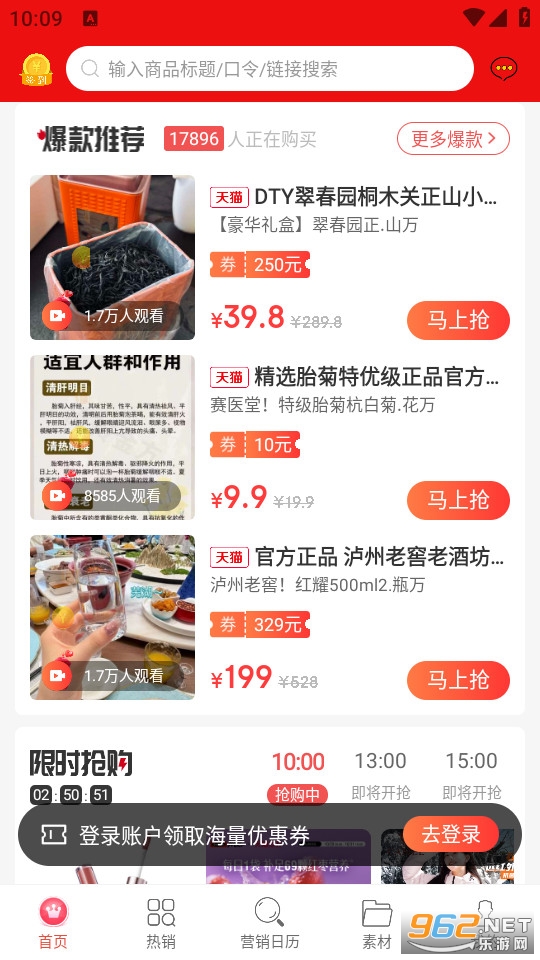Open the 签到 sign-in coin icon
Image resolution: width=540 pixels, height=960 pixels.
[x=37, y=69]
